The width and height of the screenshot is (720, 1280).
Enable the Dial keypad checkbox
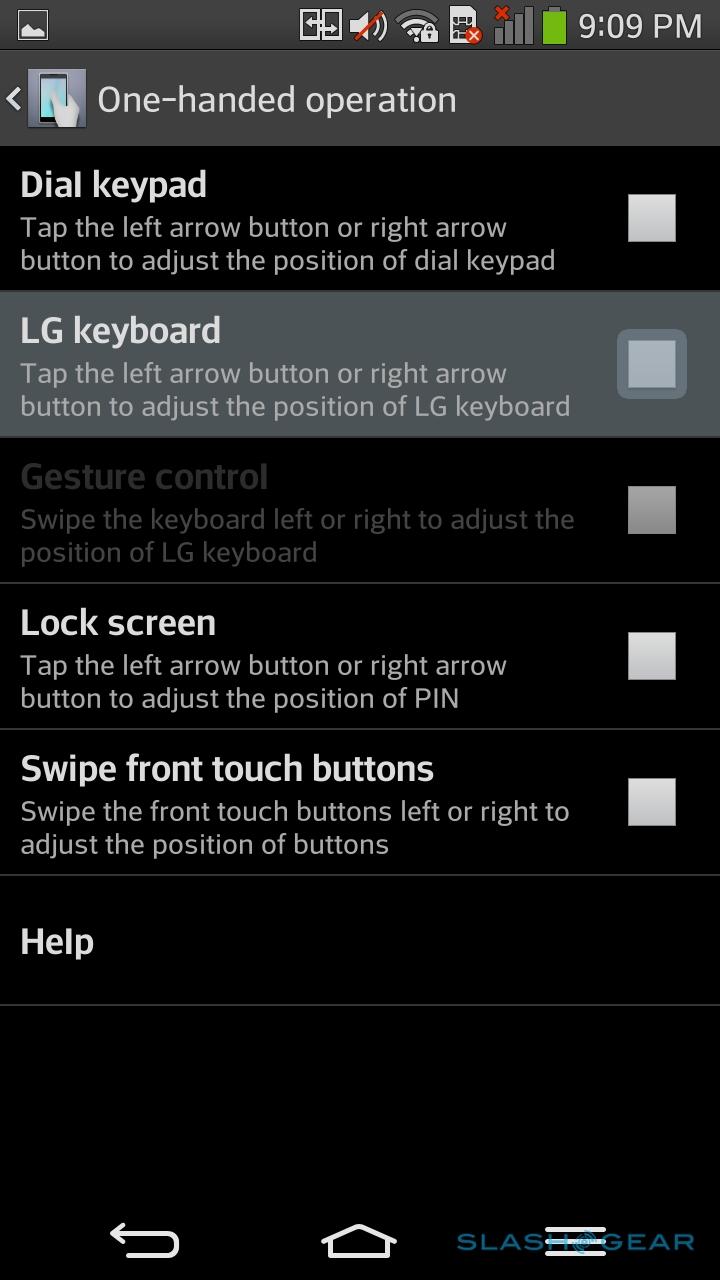click(651, 218)
